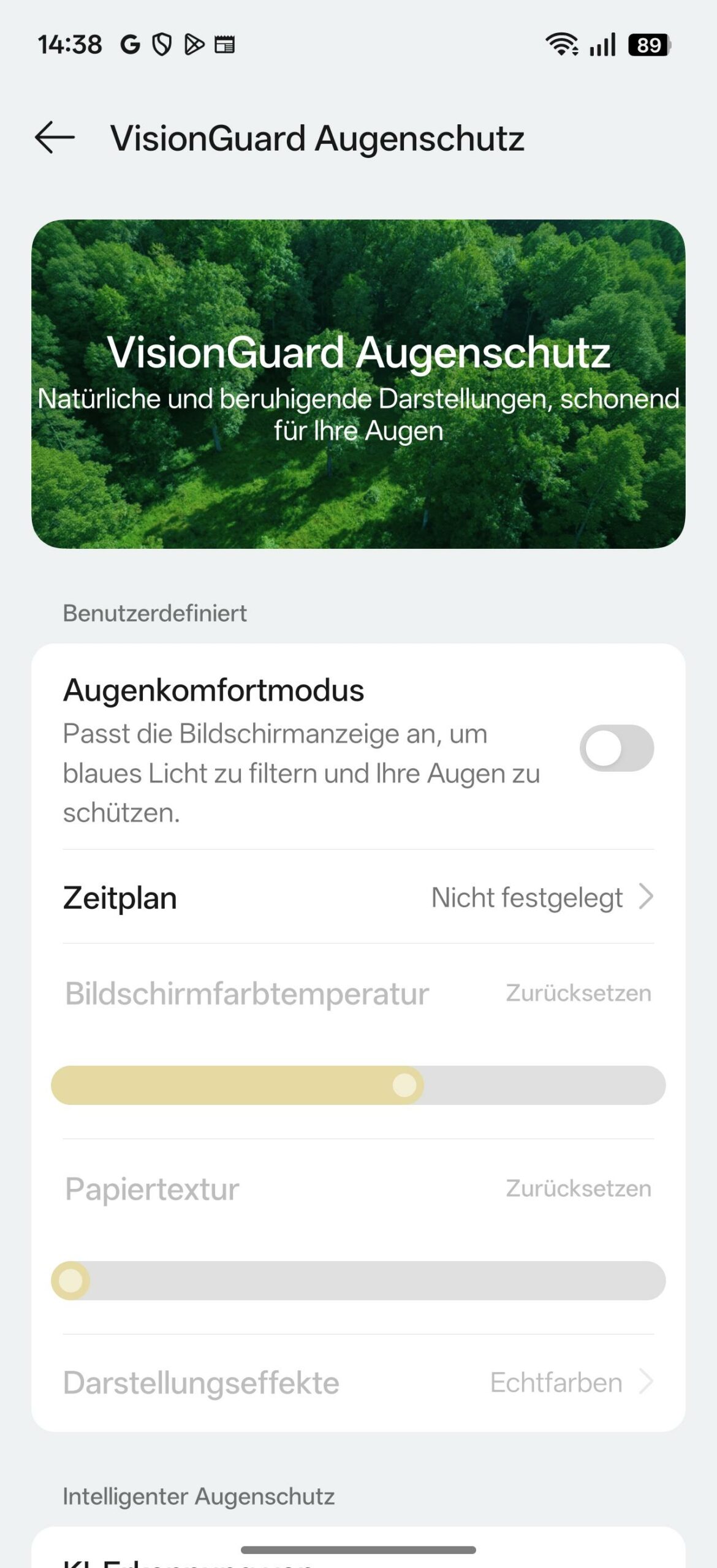The image size is (717, 1568).
Task: Open Darstellungseffekte options
Action: pos(358,1383)
